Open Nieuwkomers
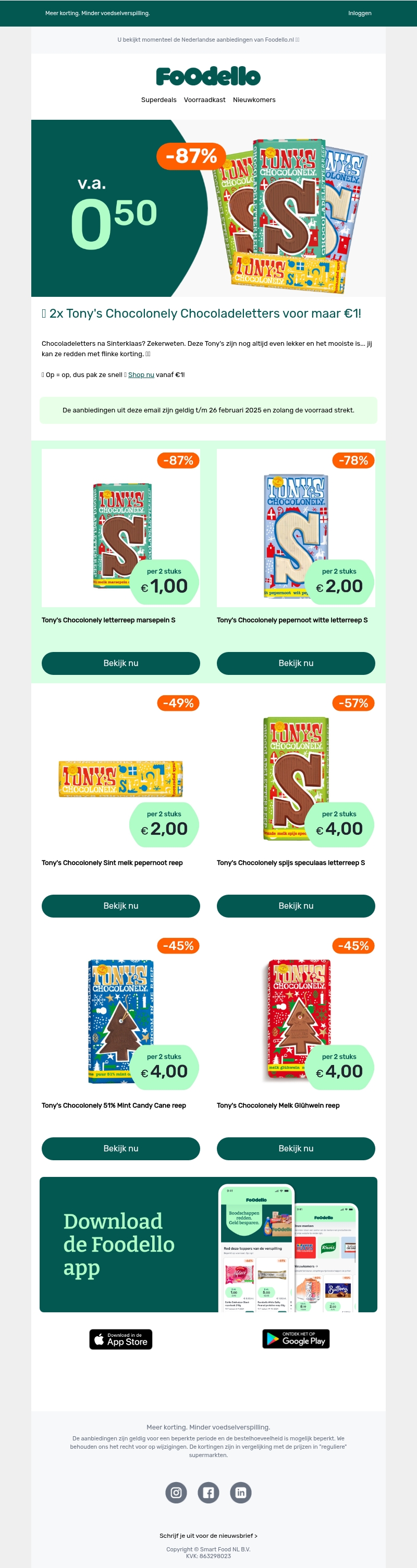 (254, 100)
